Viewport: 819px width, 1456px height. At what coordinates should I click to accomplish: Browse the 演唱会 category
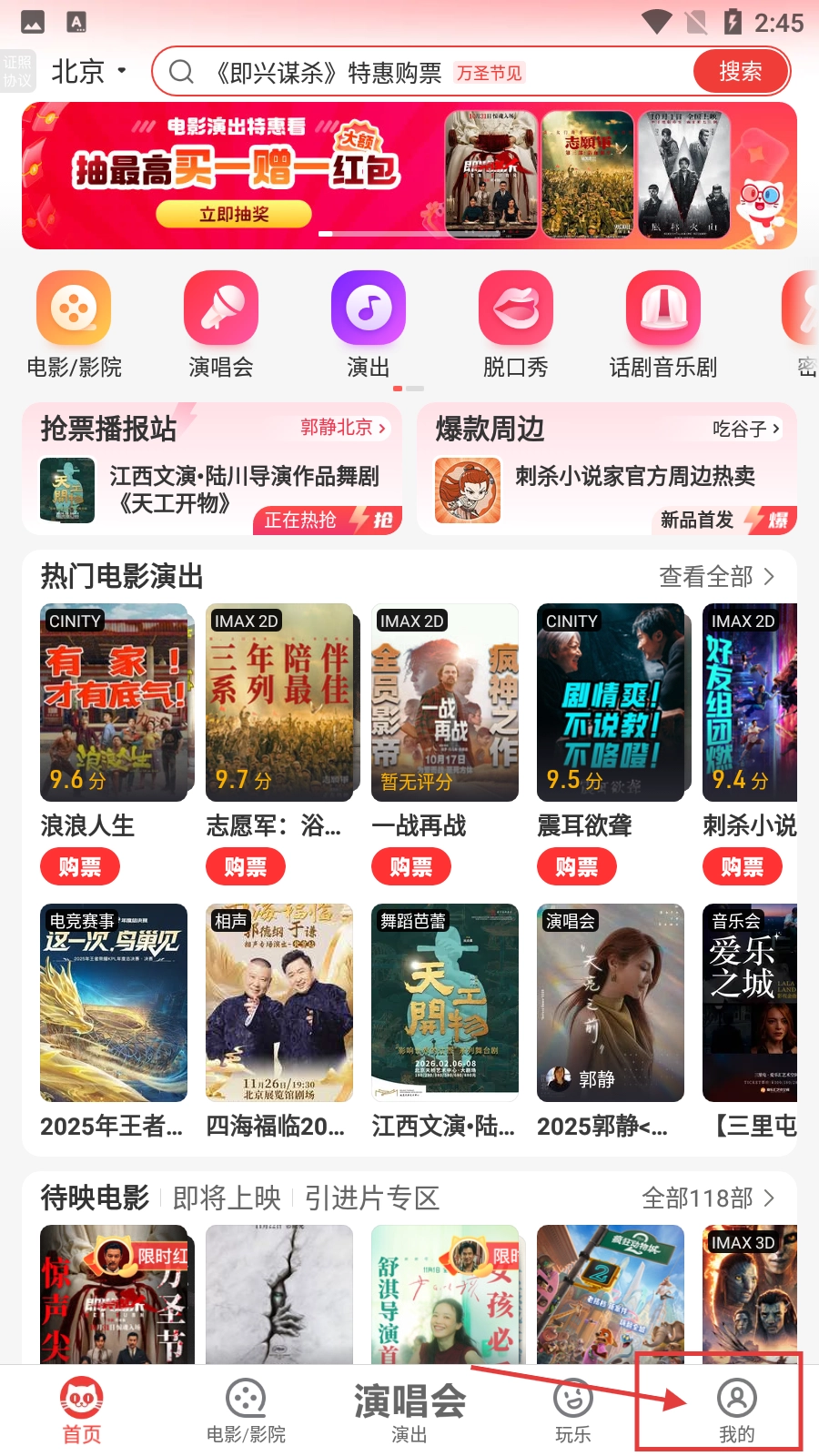221,324
